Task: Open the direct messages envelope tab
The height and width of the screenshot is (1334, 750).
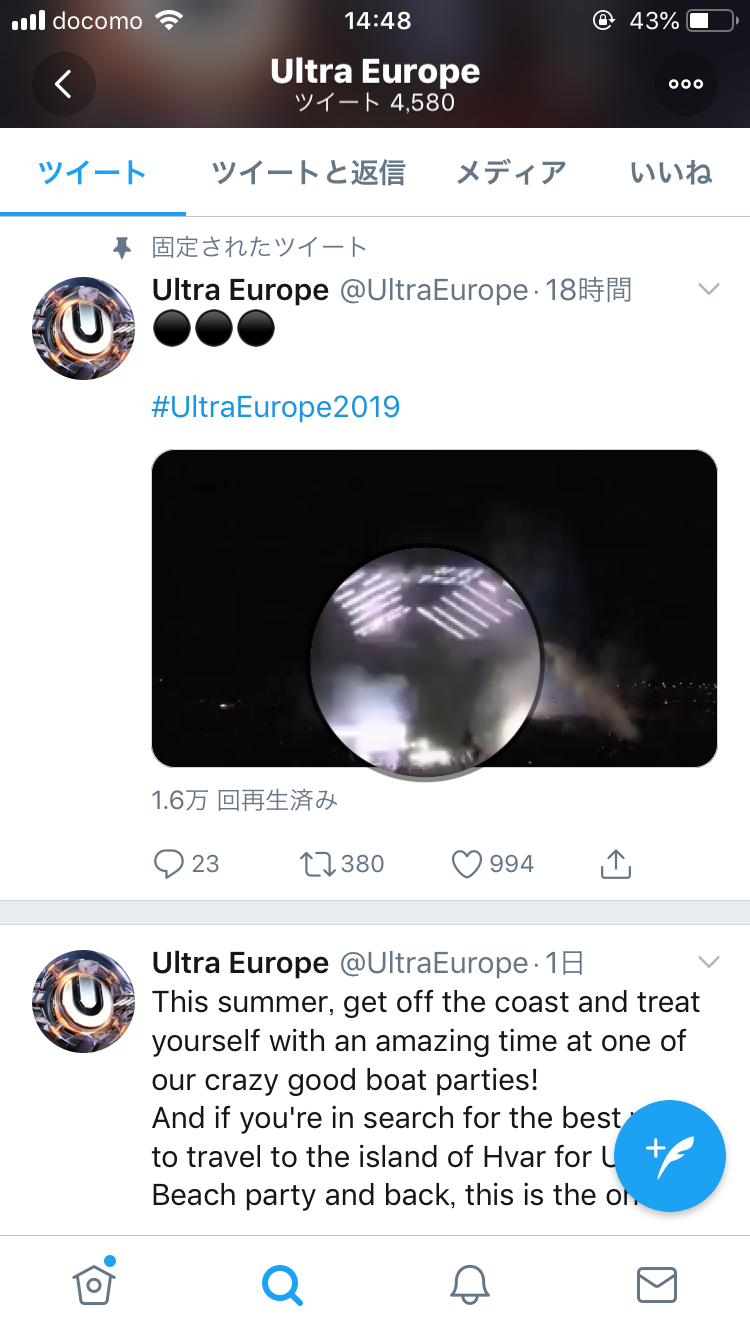Action: point(657,1284)
